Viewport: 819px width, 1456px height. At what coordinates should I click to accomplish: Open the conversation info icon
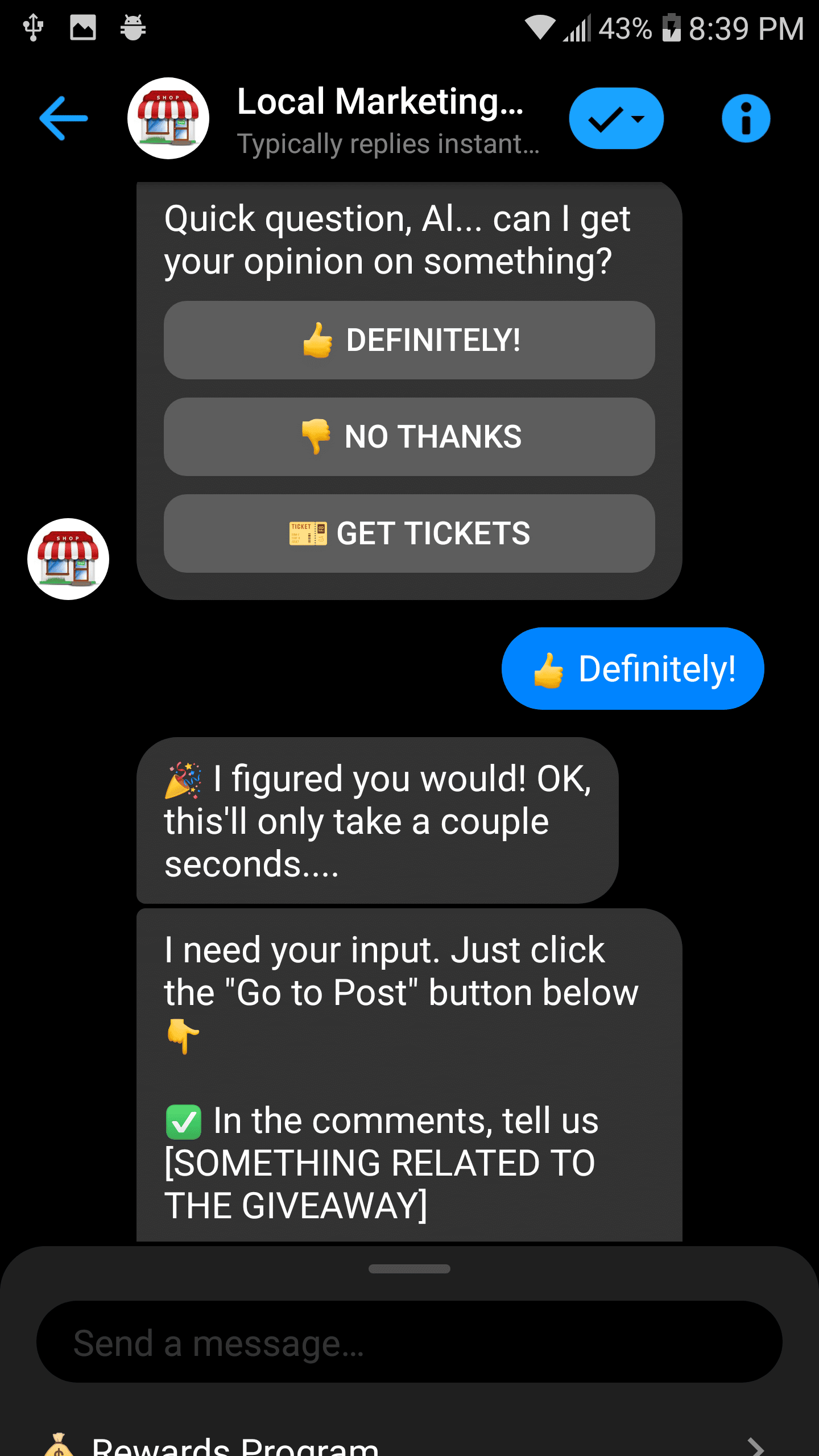(746, 118)
